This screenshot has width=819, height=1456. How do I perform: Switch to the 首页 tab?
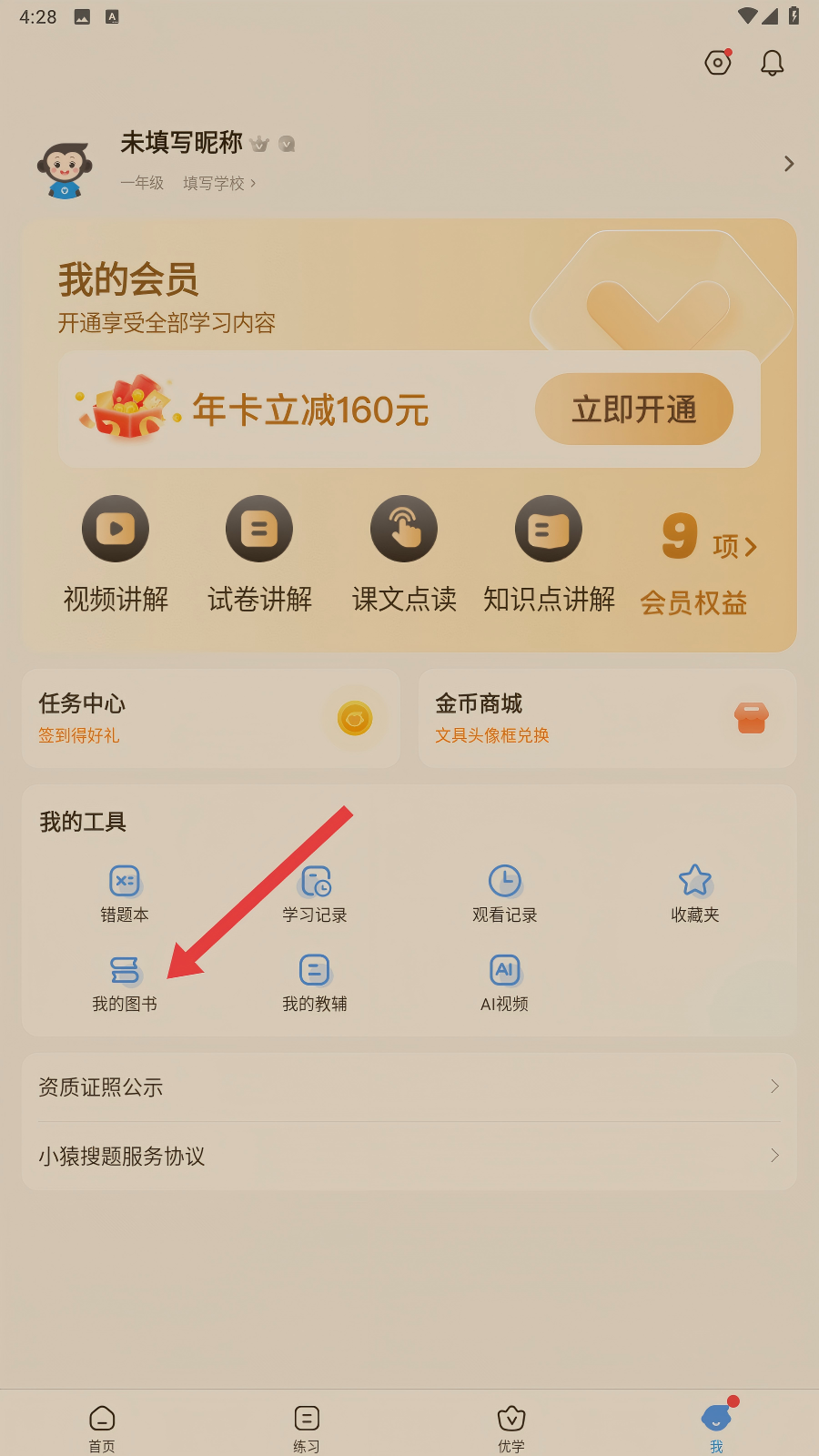(102, 1427)
